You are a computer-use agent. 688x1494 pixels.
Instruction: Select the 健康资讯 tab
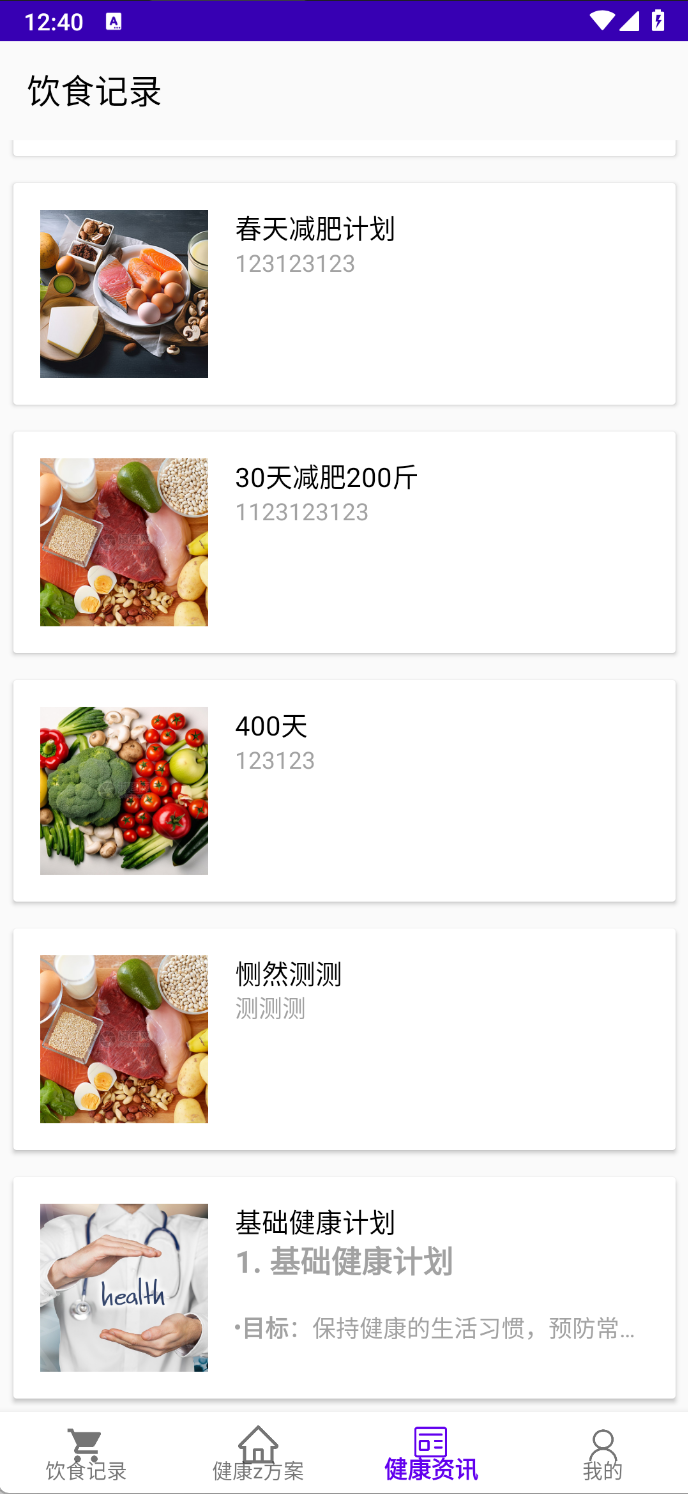click(431, 1454)
